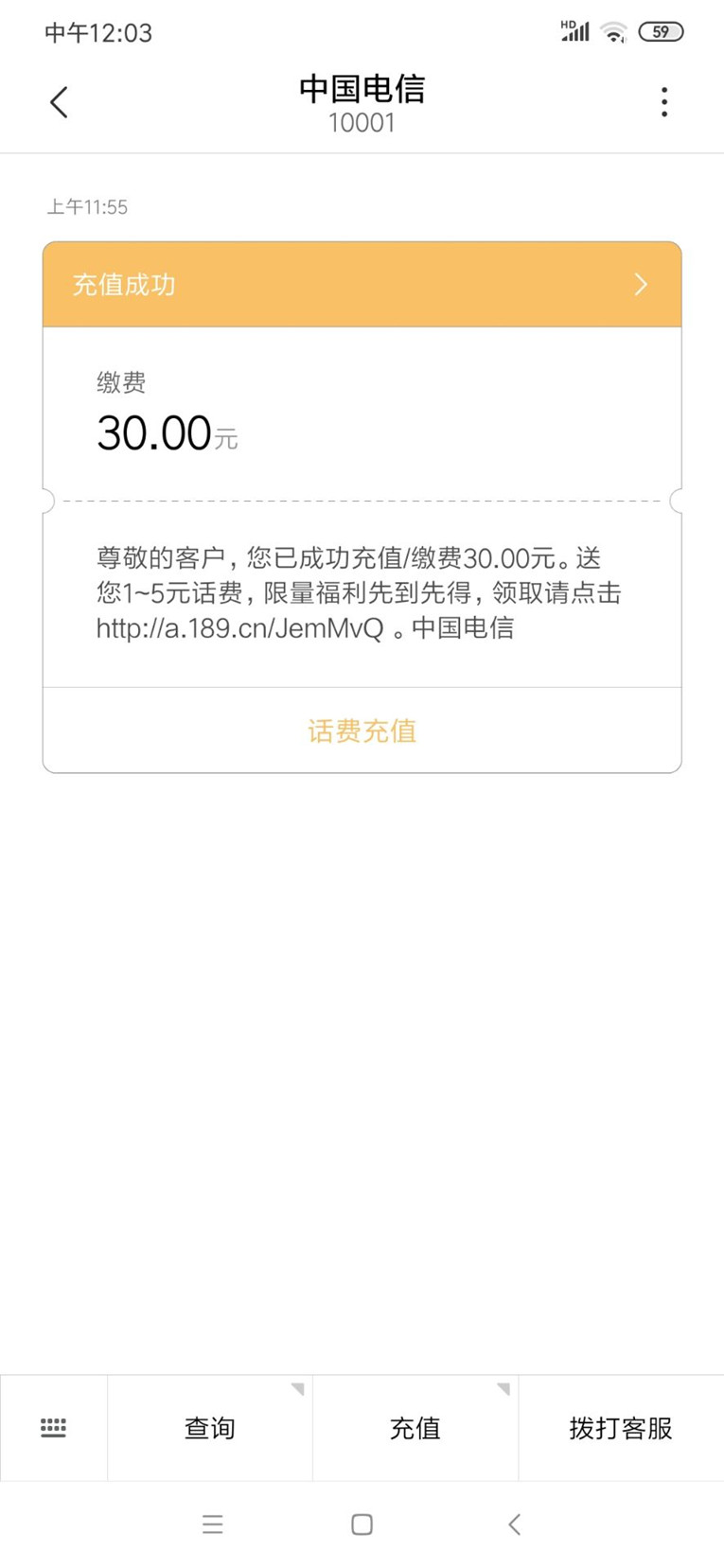The height and width of the screenshot is (1568, 724).
Task: Tap 拨打客服 to call customer service
Action: [x=621, y=1428]
